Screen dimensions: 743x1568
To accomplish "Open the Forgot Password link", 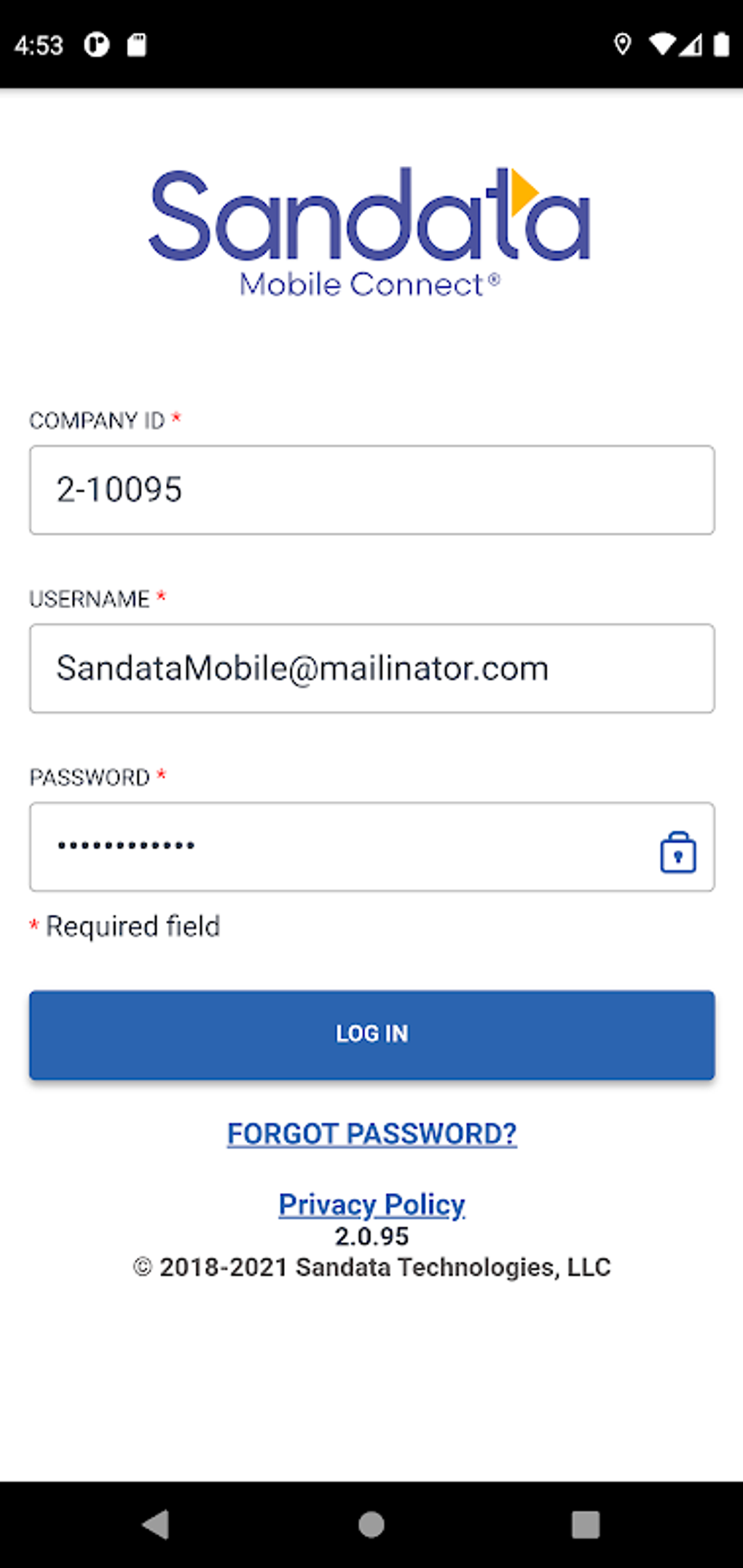I will click(x=371, y=1134).
